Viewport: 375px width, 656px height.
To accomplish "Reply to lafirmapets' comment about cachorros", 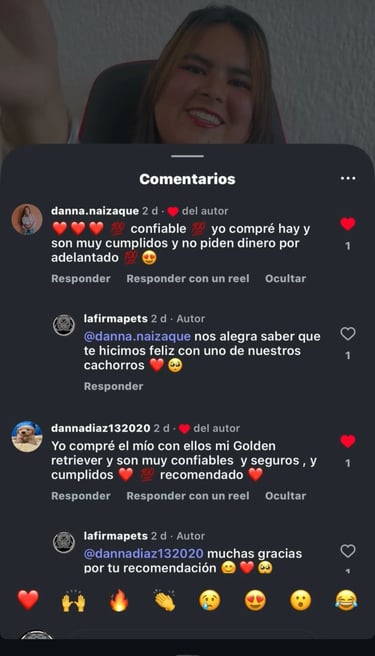I will tap(113, 386).
